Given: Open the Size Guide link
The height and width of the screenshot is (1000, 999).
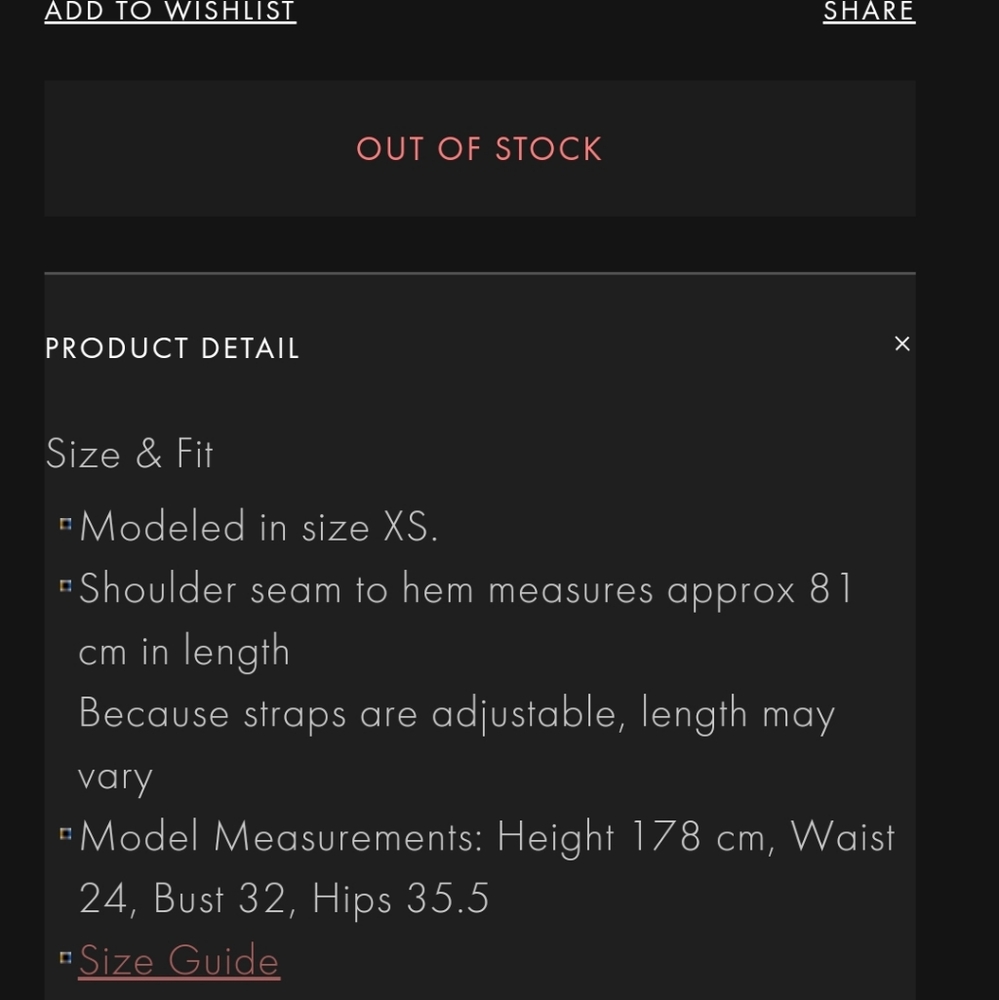Looking at the screenshot, I should click(179, 960).
